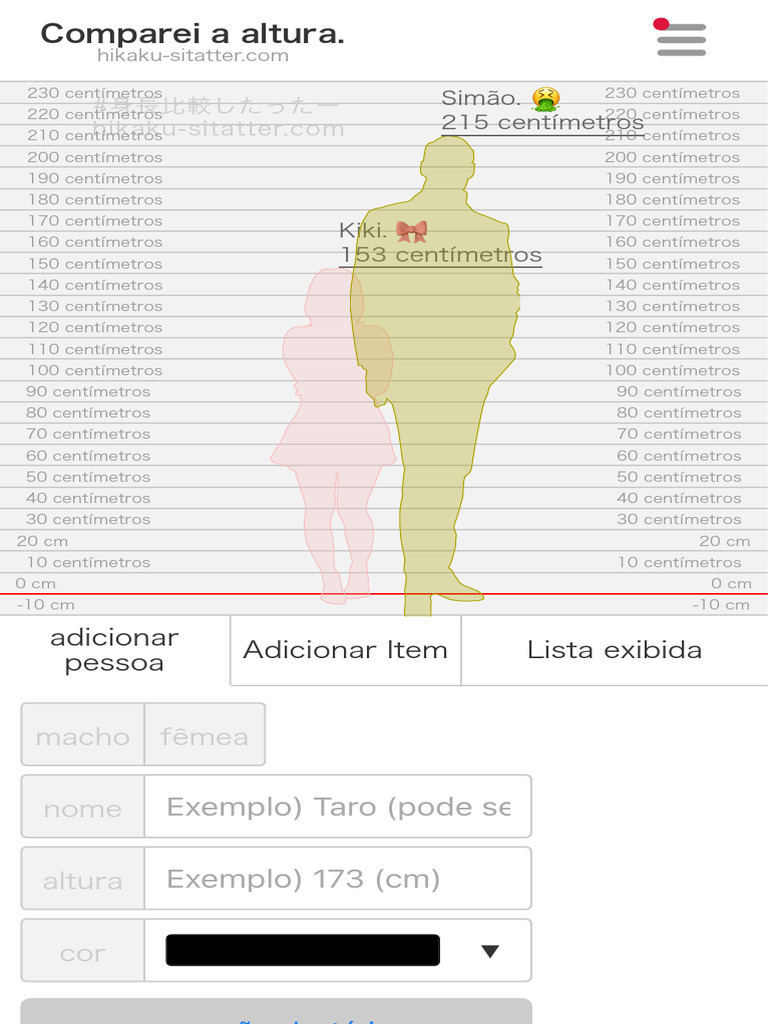The image size is (768, 1024).
Task: Open the Lista exibida tab
Action: (615, 650)
